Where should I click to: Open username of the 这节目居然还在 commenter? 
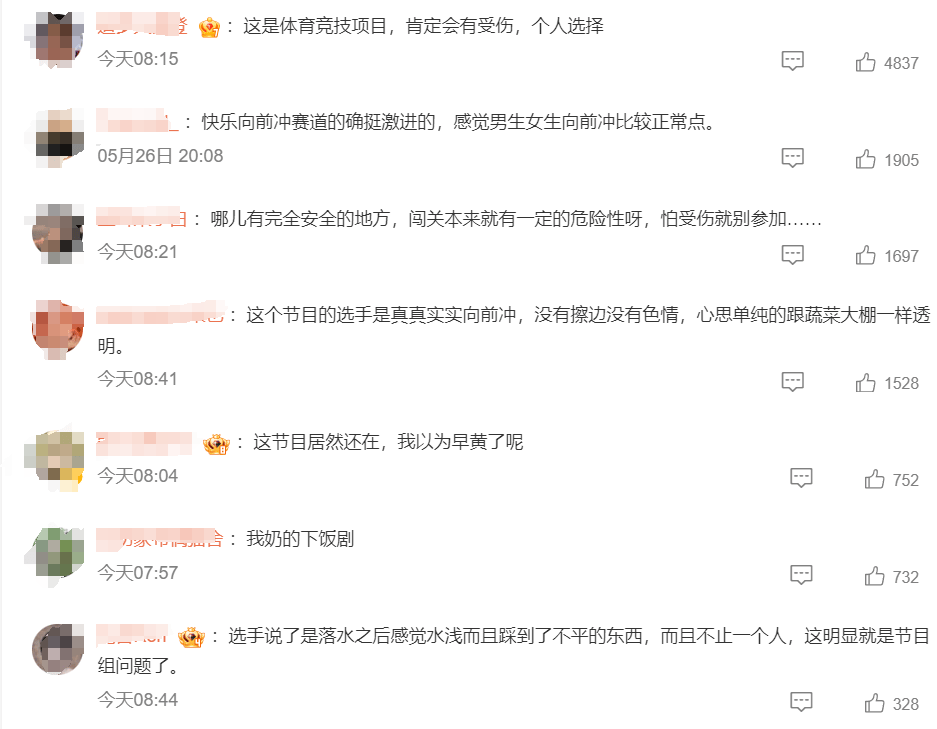tap(145, 442)
